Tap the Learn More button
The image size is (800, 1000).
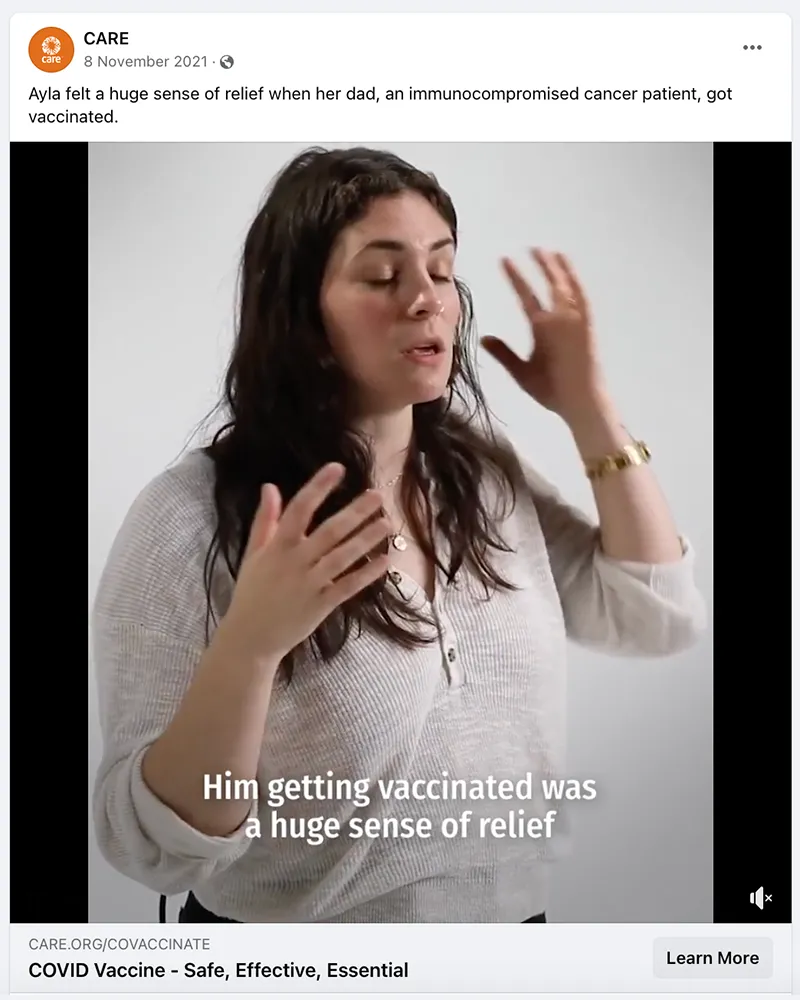[x=712, y=958]
